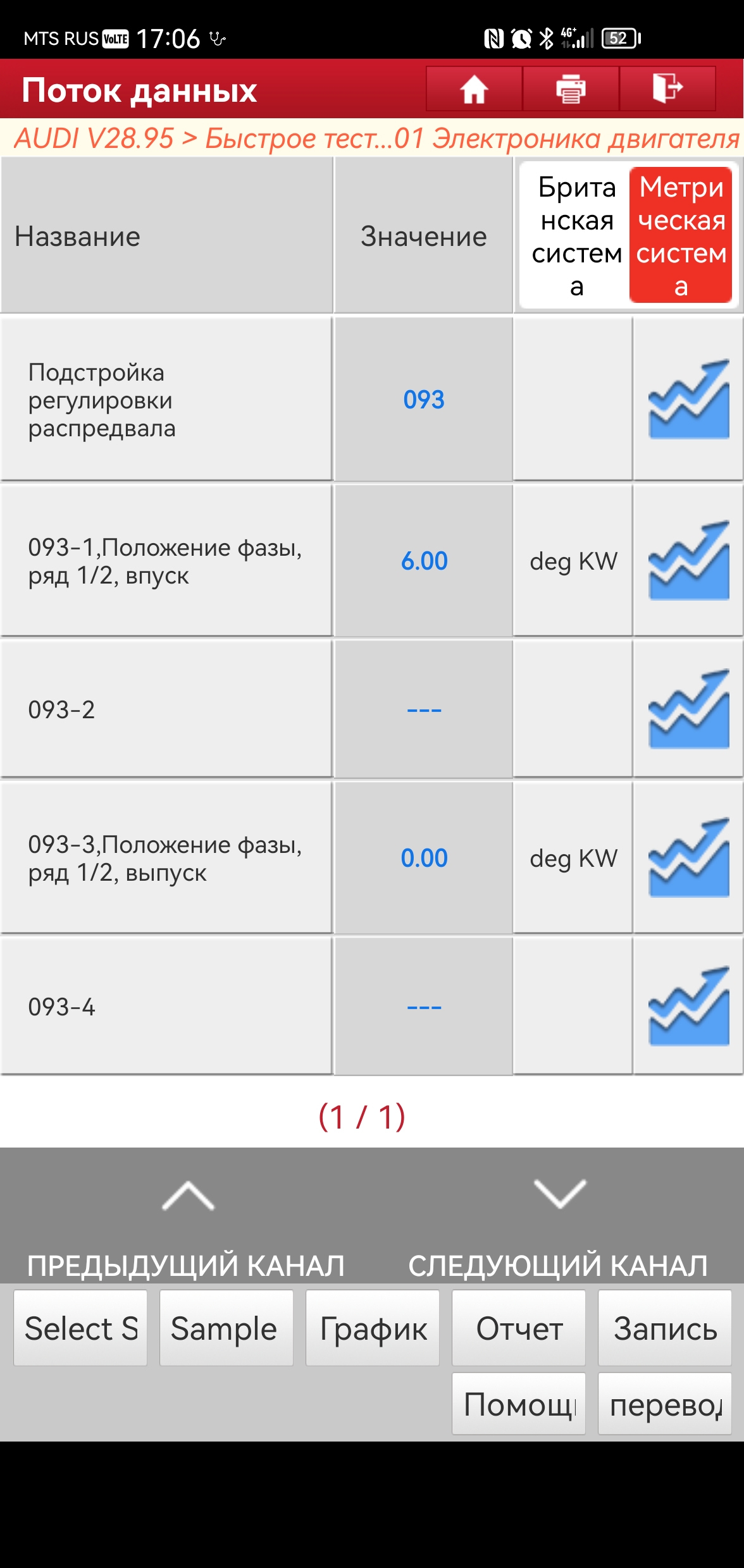The image size is (744, 1568).
Task: Switch to Британская система units
Action: 576,236
